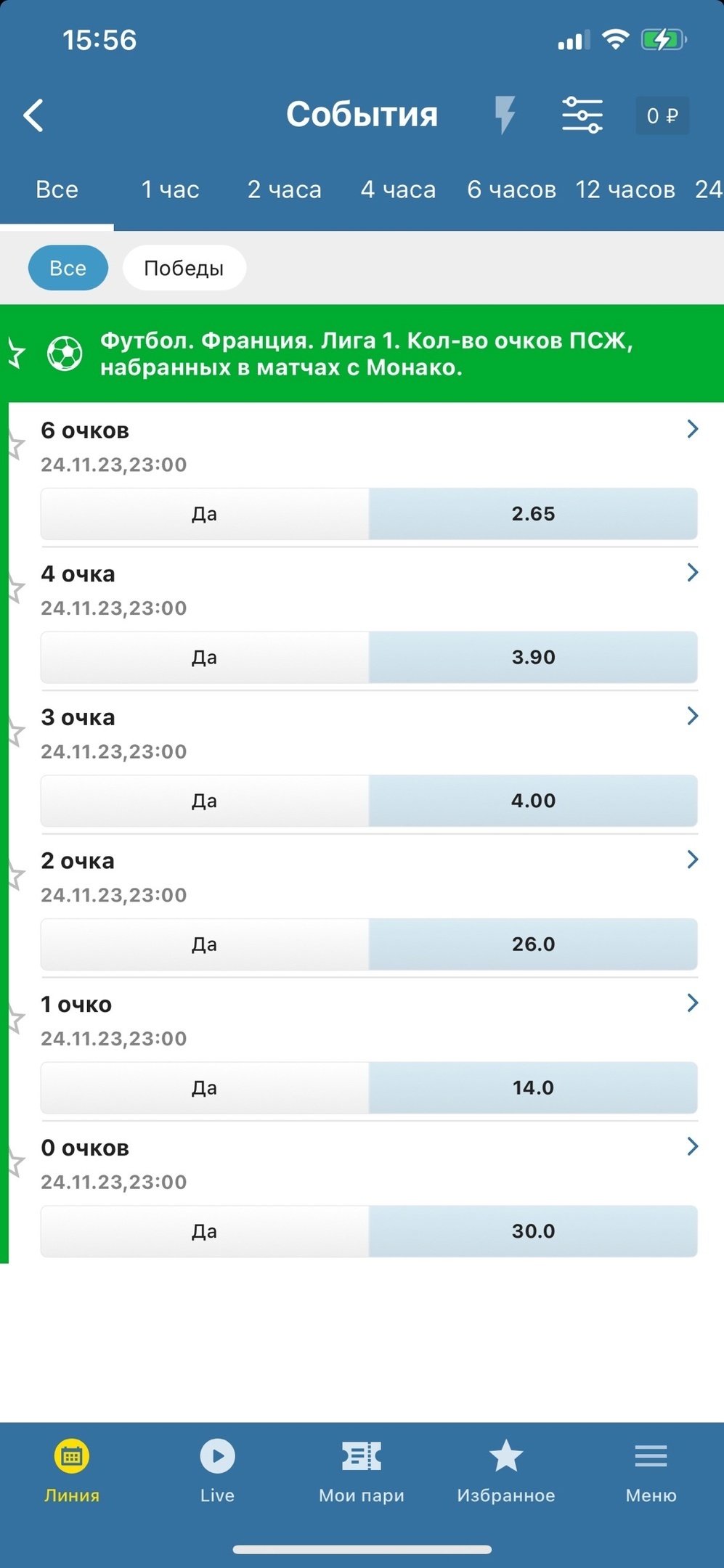Filter by the Победы chip
Image resolution: width=724 pixels, height=1568 pixels.
coord(184,269)
